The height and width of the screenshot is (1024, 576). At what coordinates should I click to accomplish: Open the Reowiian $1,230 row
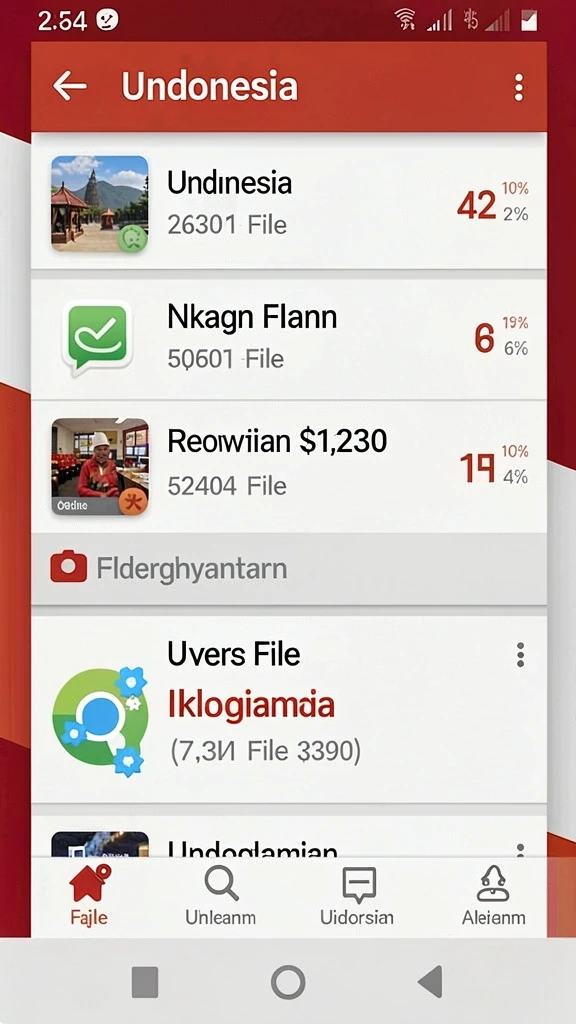(289, 466)
